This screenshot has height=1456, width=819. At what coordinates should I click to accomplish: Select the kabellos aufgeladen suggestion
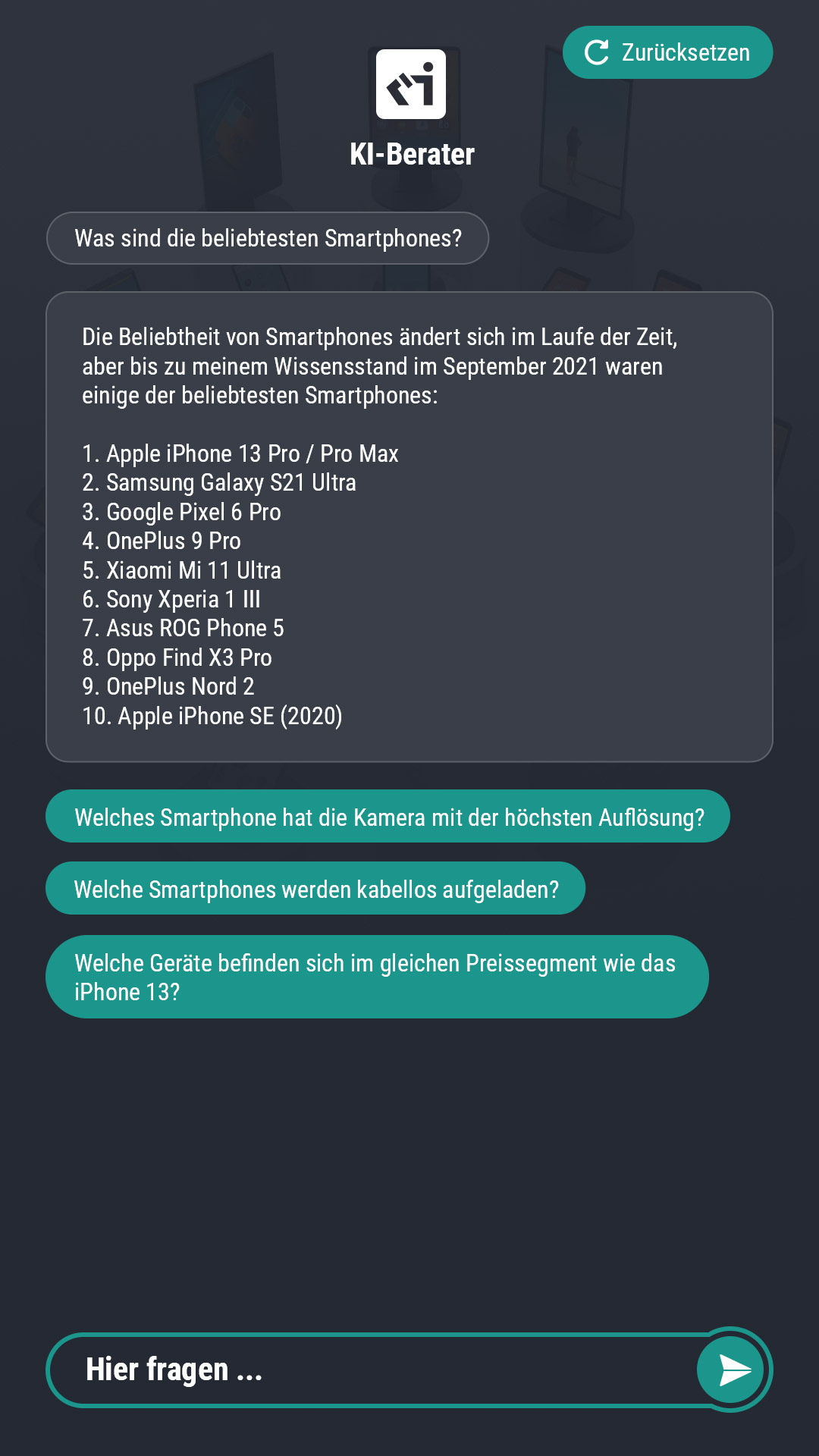tap(315, 889)
